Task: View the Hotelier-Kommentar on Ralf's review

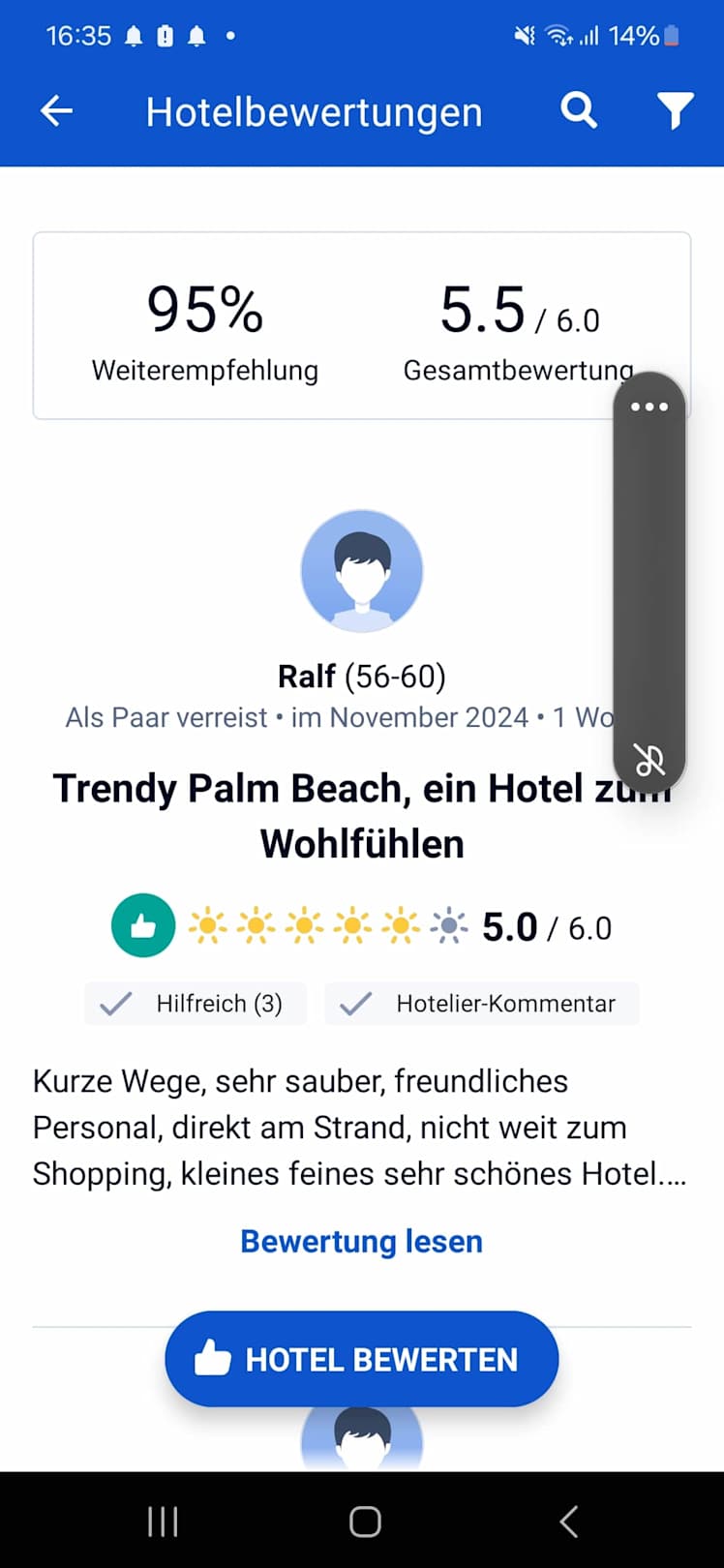Action: (482, 1004)
